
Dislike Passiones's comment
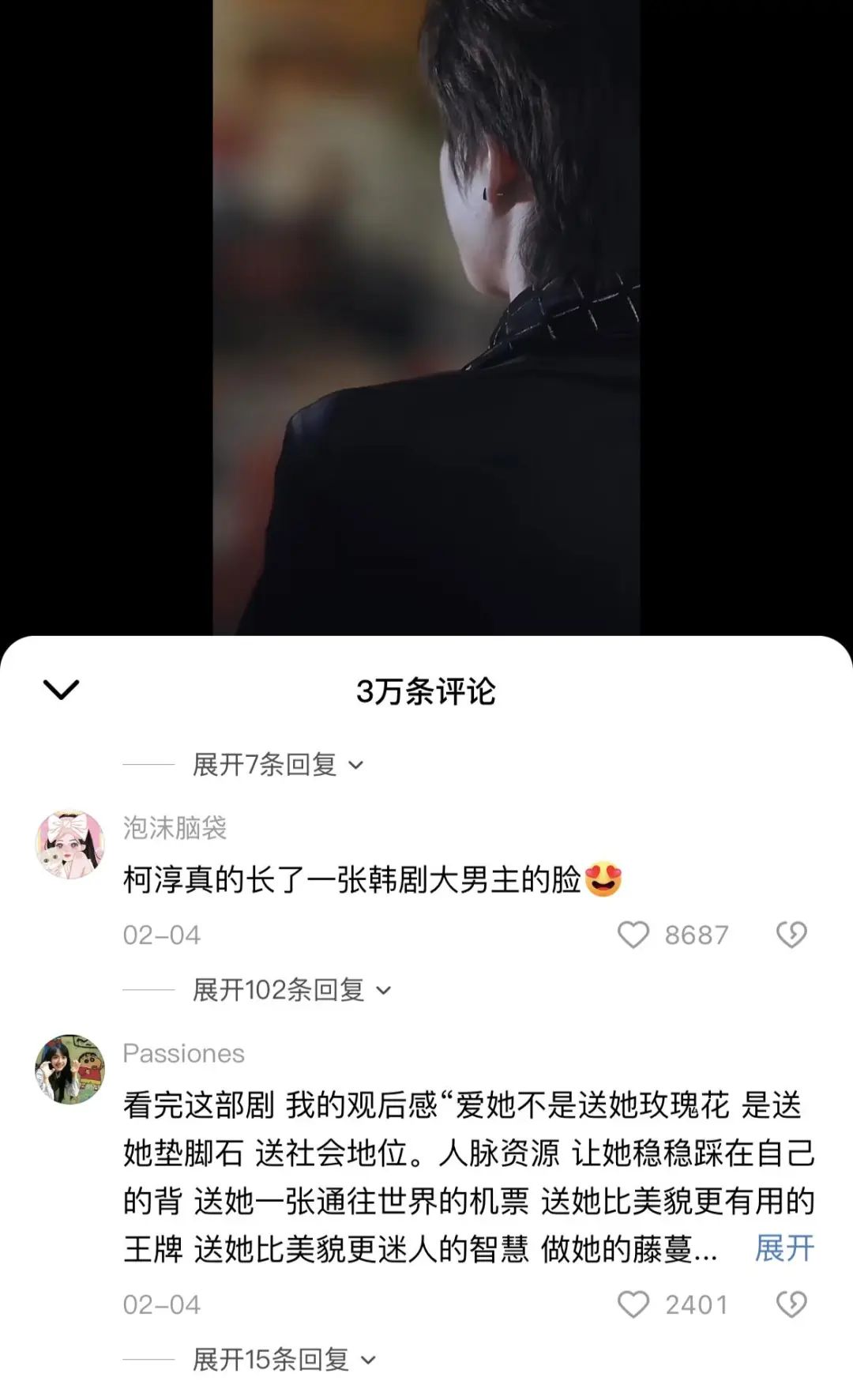pyautogui.click(x=791, y=1304)
